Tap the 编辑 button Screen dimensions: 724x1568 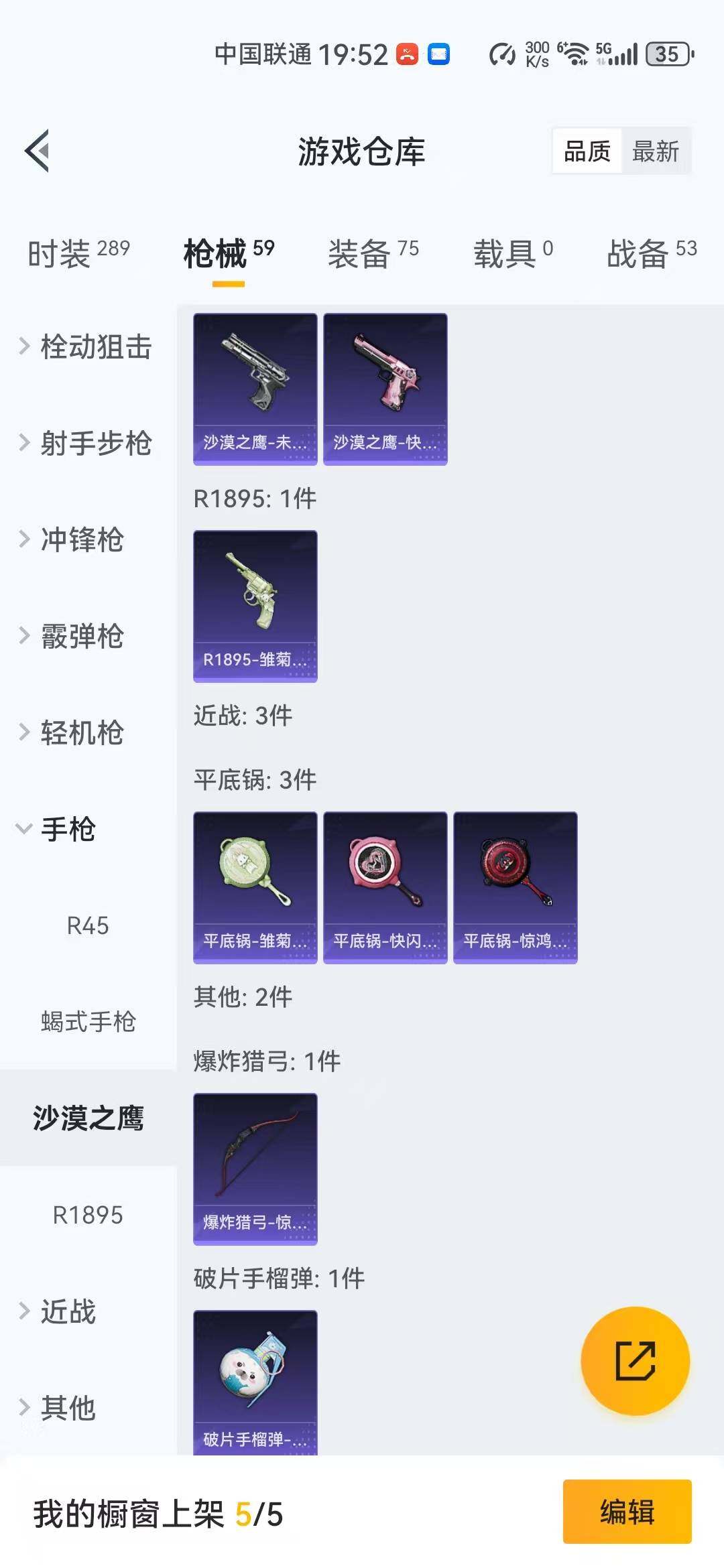click(x=627, y=1512)
